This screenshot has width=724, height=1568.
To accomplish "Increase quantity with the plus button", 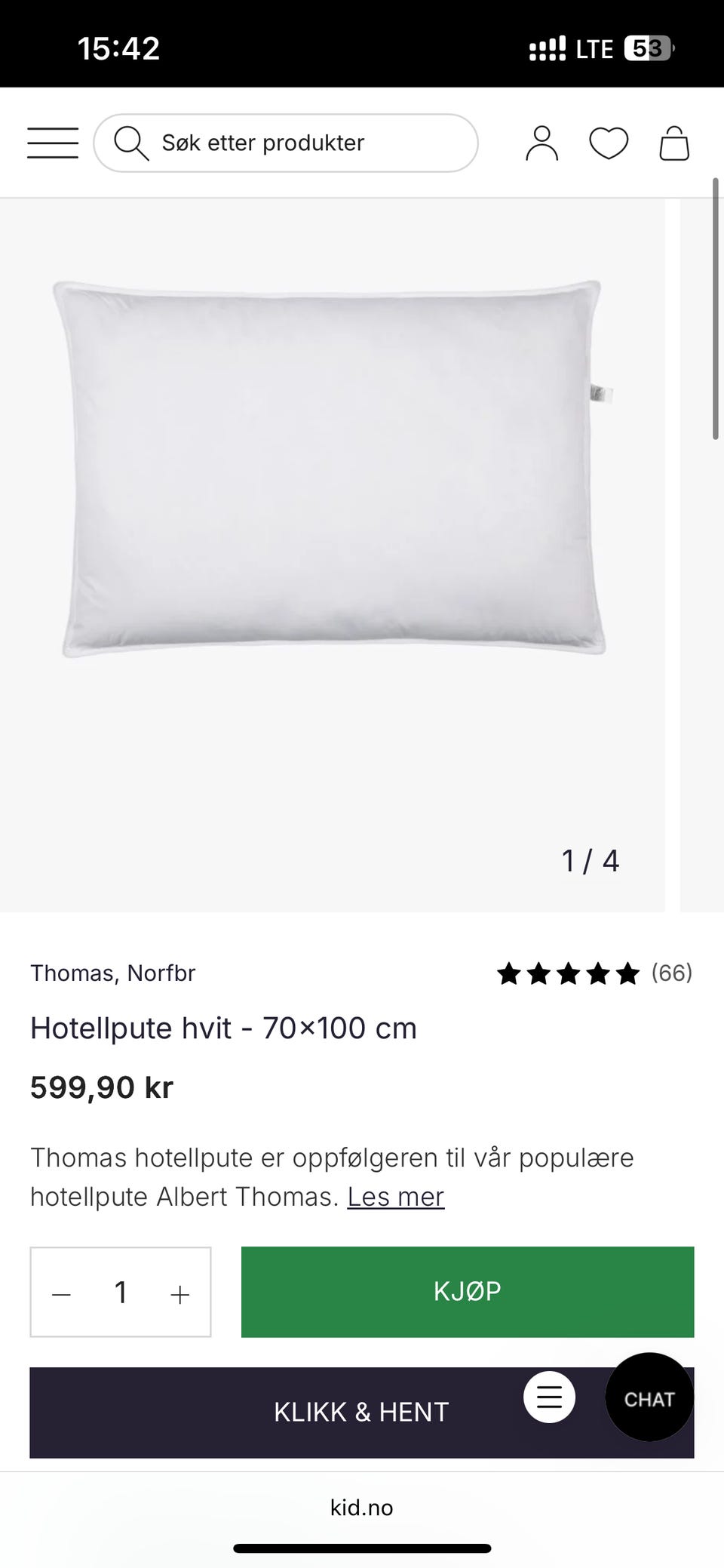I will click(x=179, y=1293).
